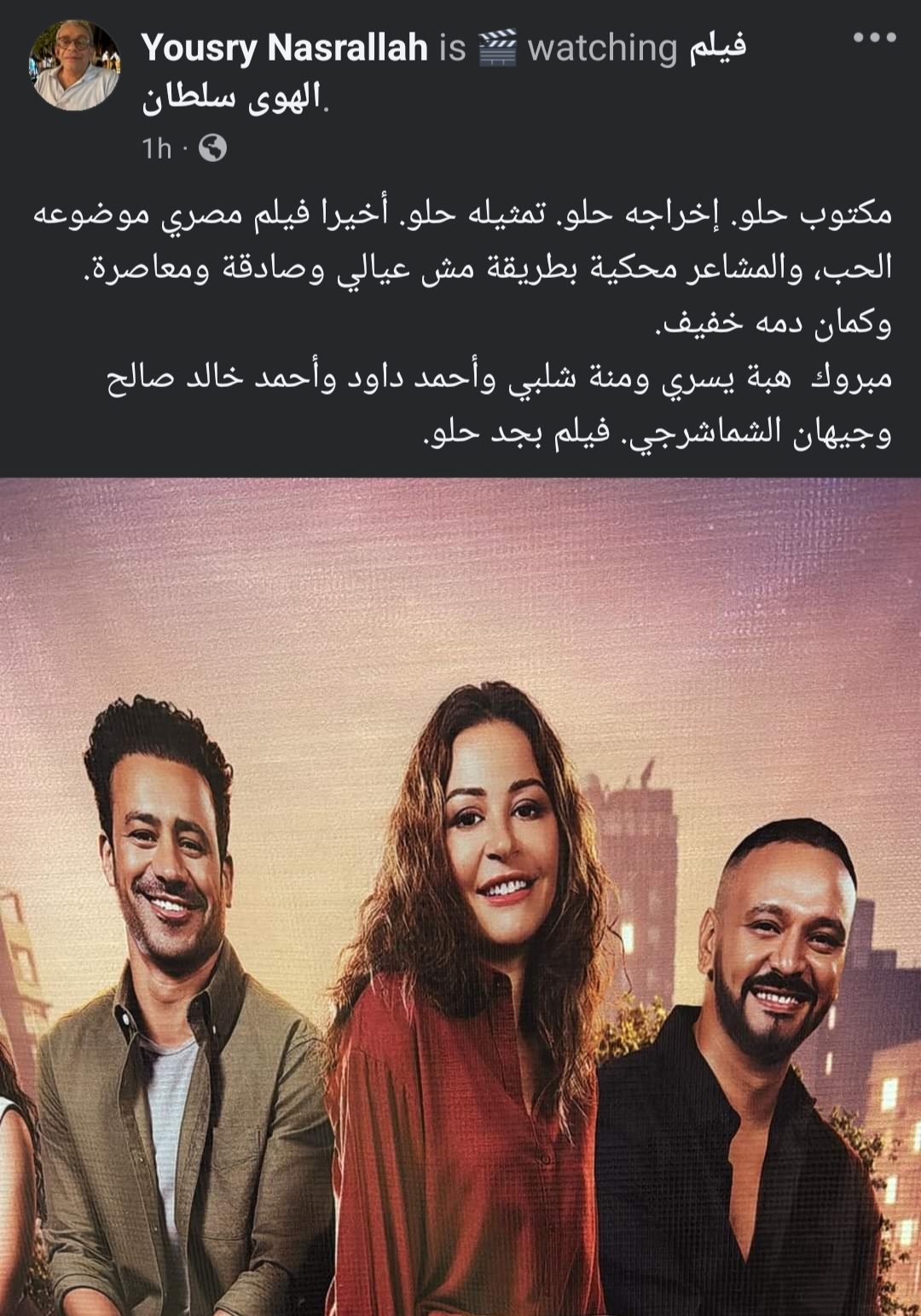Open the film الهوى سلطان page link

point(233,101)
